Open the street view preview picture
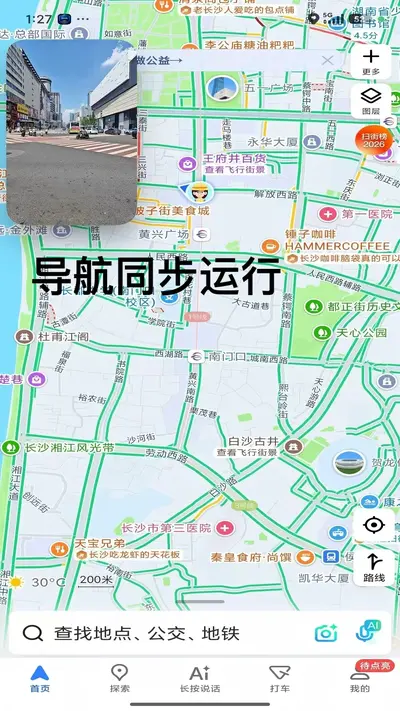 [x=72, y=132]
